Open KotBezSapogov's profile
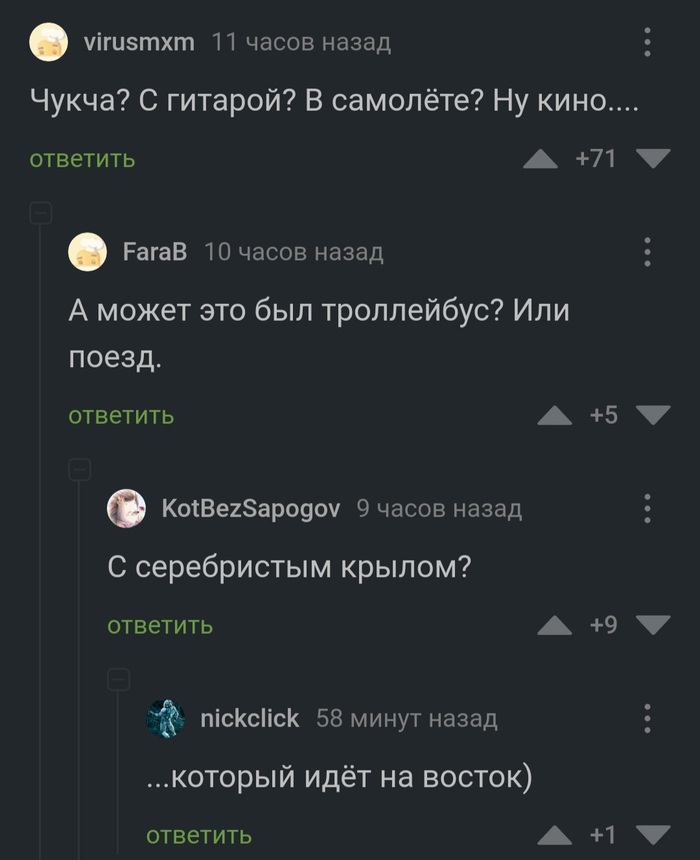This screenshot has height=860, width=700. 252,508
